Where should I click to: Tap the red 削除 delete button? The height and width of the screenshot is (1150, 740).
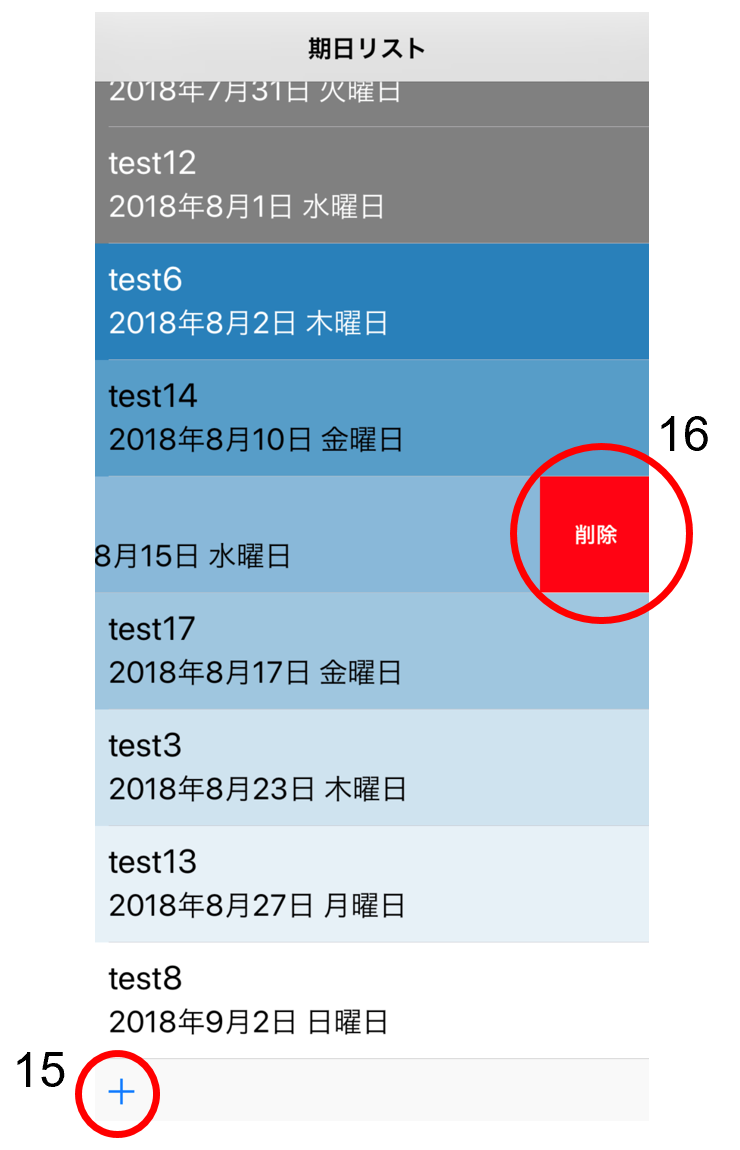(595, 534)
